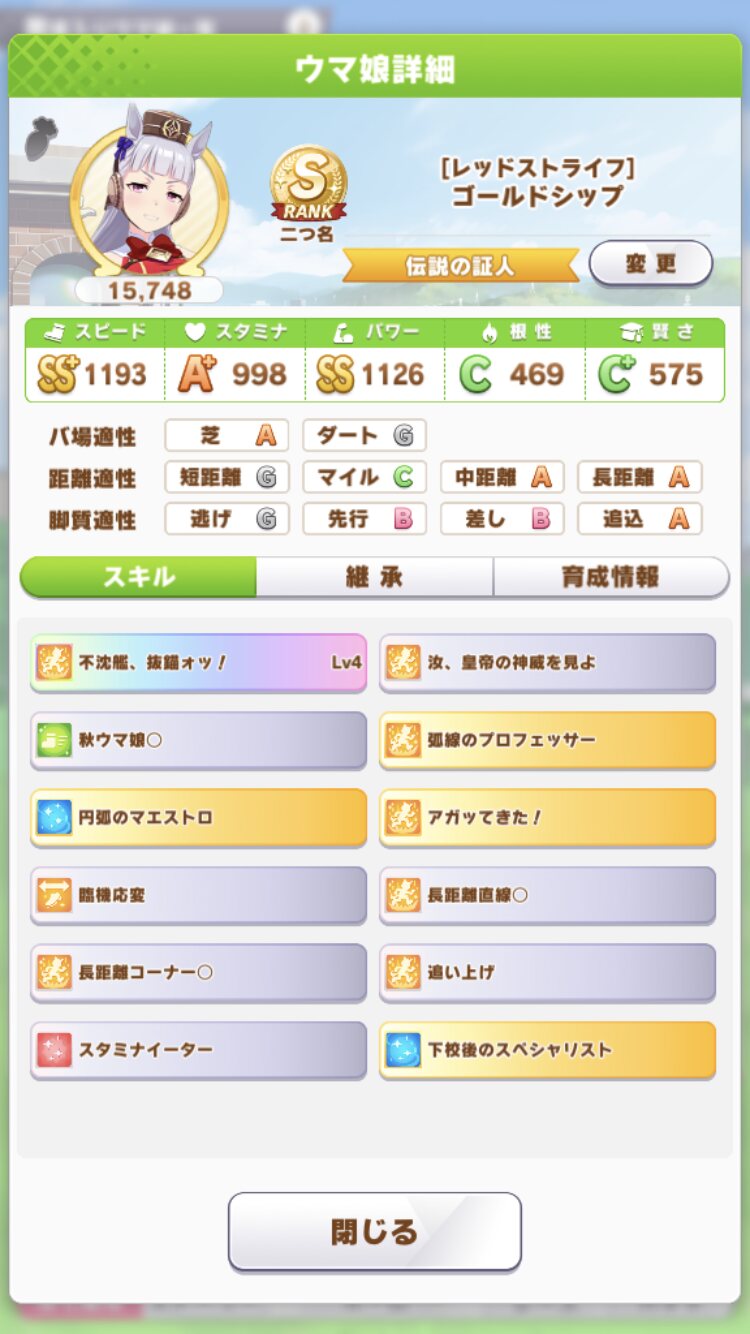
Task: Open the 下校後のスペシャリスト skill
Action: [547, 1050]
